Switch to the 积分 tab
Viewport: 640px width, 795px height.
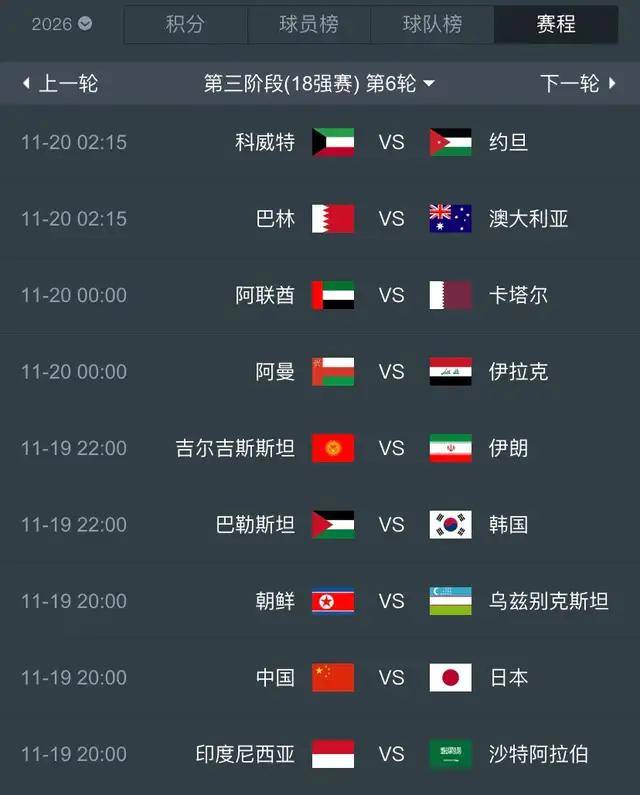tap(186, 24)
